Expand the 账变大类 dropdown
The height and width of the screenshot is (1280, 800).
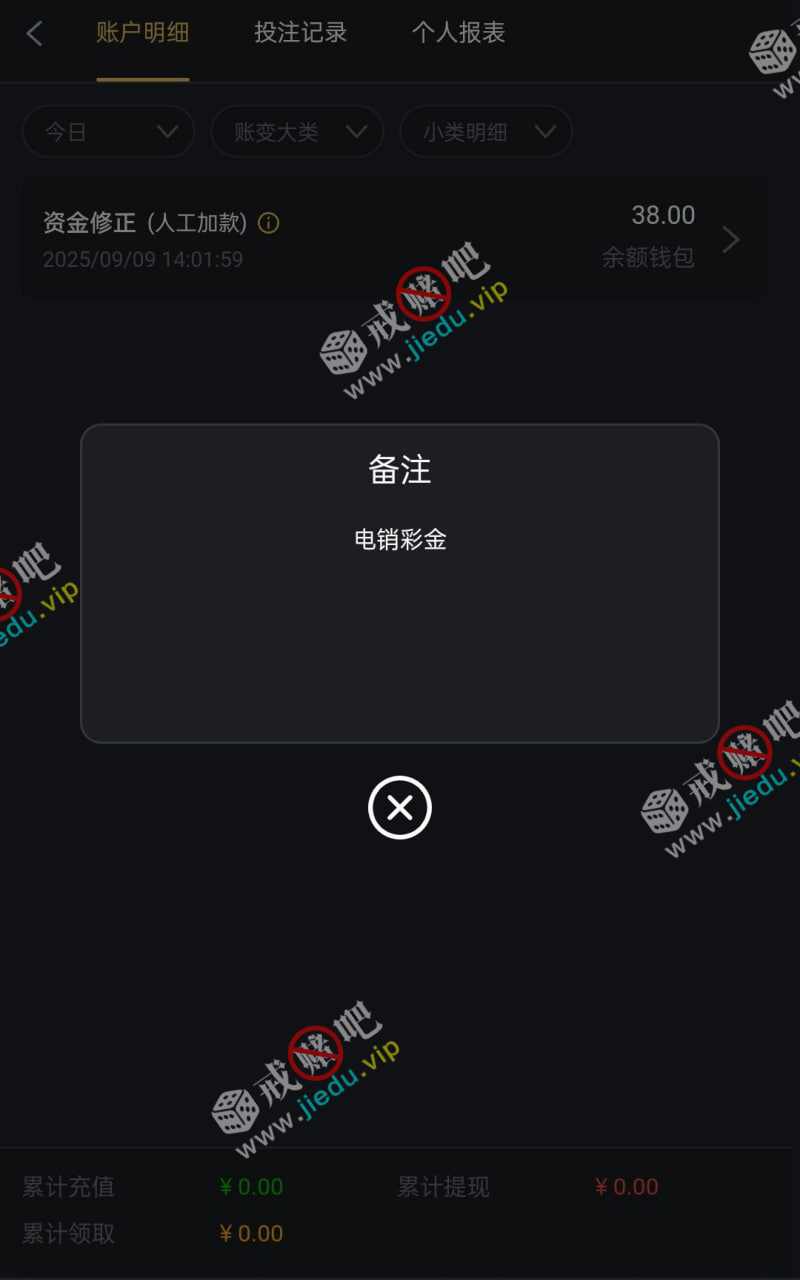[x=297, y=131]
